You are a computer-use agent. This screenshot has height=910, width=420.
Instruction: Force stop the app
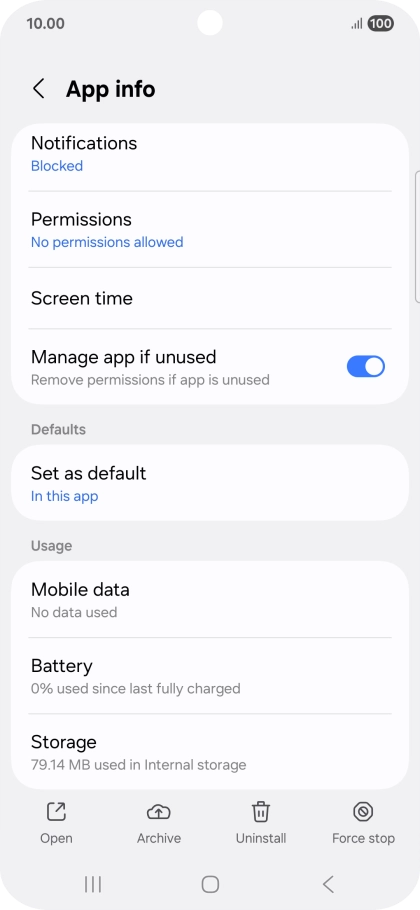click(363, 822)
